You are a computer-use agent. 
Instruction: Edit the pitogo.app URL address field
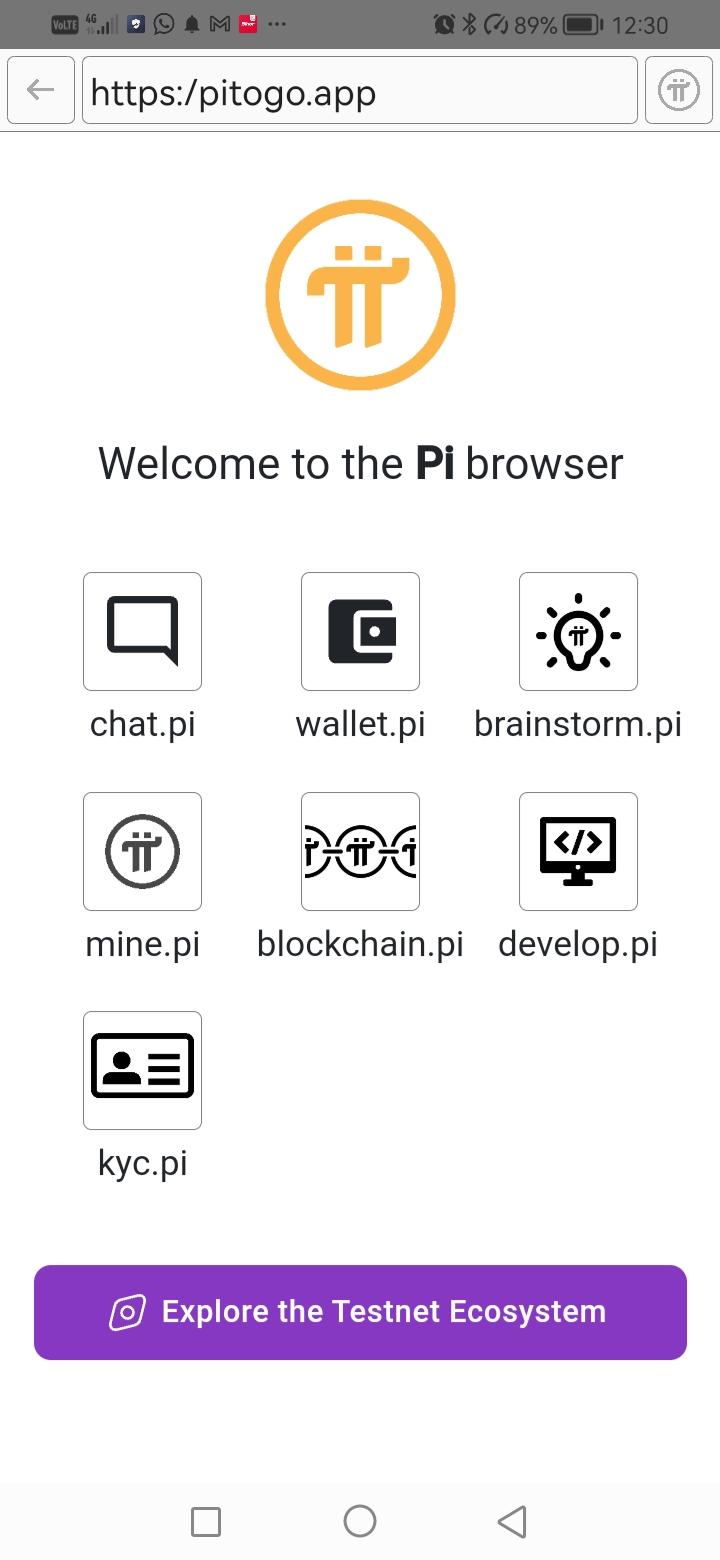click(x=359, y=91)
